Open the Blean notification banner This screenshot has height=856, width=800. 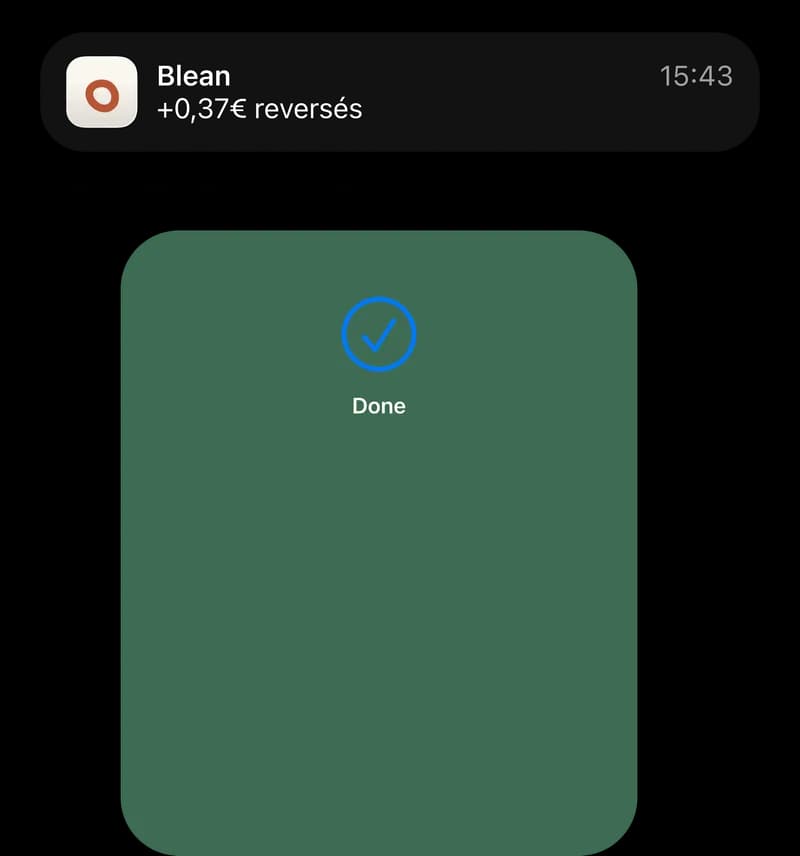pos(400,92)
